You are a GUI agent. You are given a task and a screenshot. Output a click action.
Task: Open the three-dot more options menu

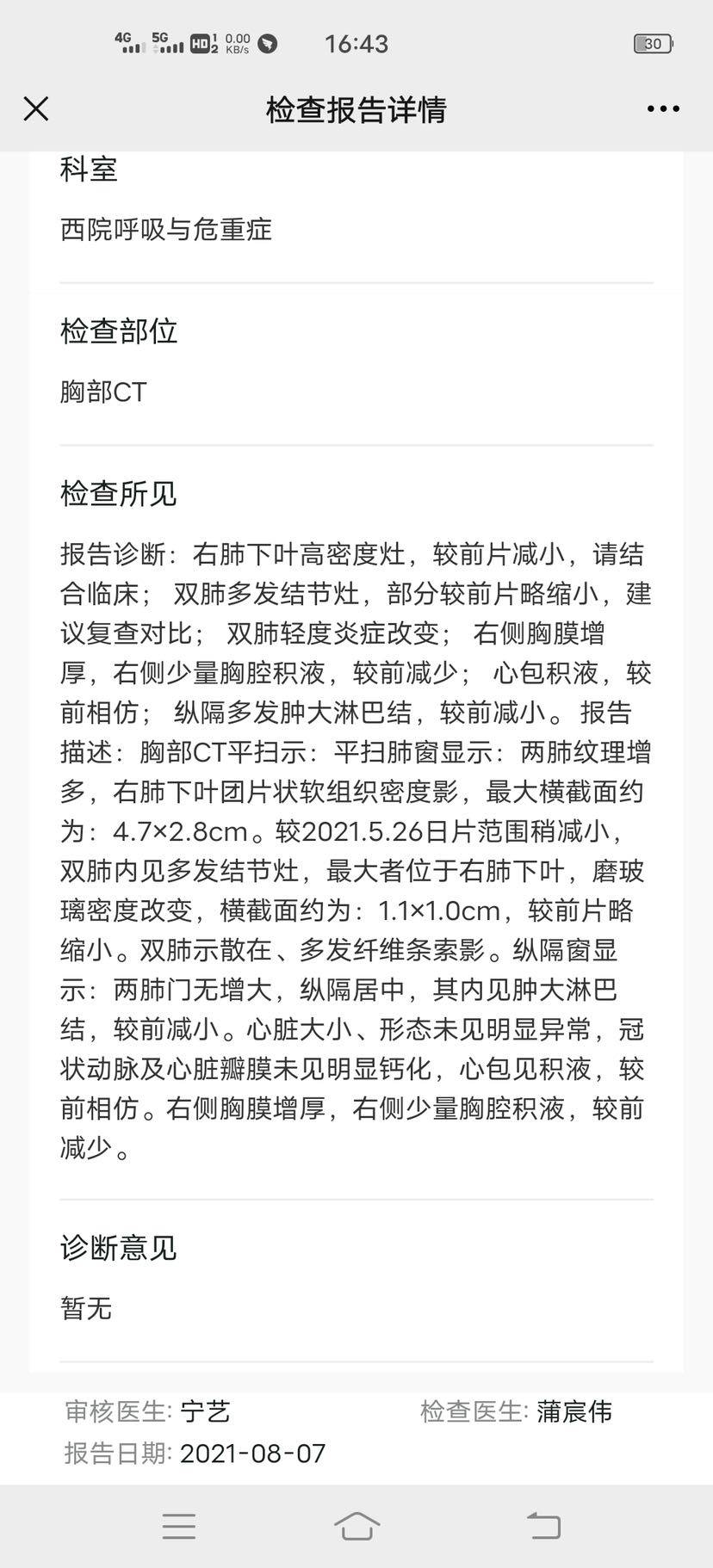point(662,109)
